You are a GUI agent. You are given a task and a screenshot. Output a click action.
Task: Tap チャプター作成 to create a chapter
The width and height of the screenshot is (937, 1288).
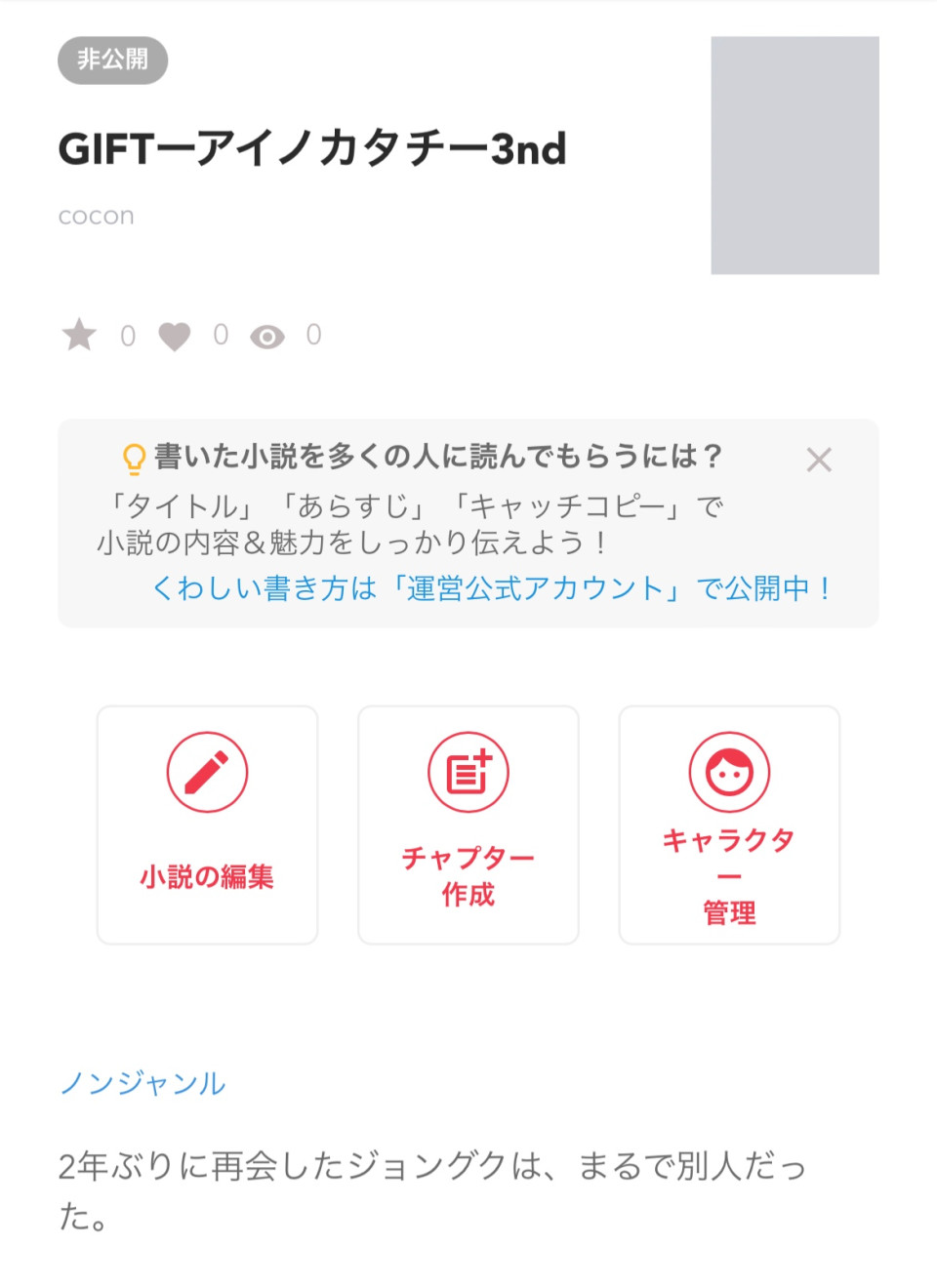[468, 825]
